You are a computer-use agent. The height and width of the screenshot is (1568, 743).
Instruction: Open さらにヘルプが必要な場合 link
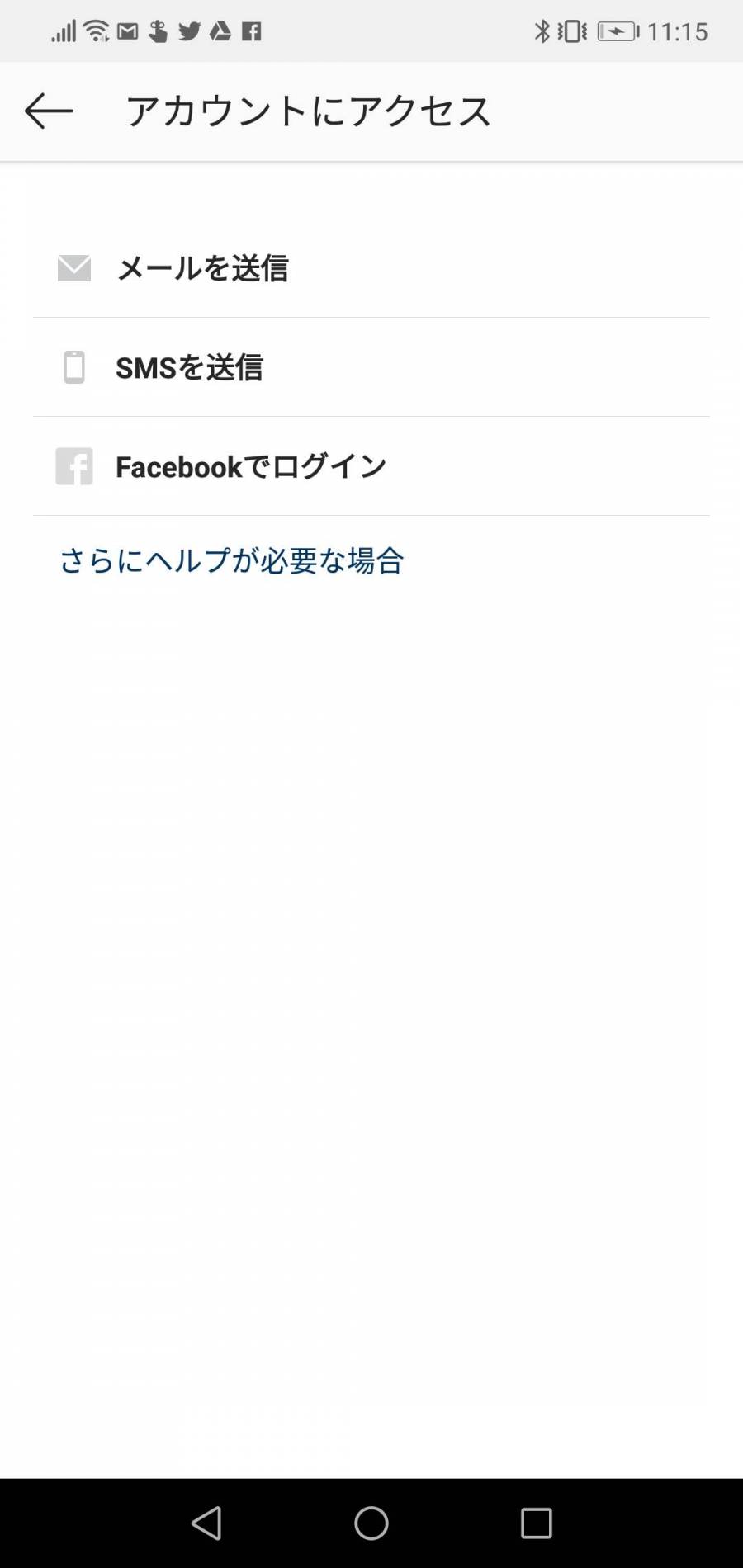click(x=231, y=561)
